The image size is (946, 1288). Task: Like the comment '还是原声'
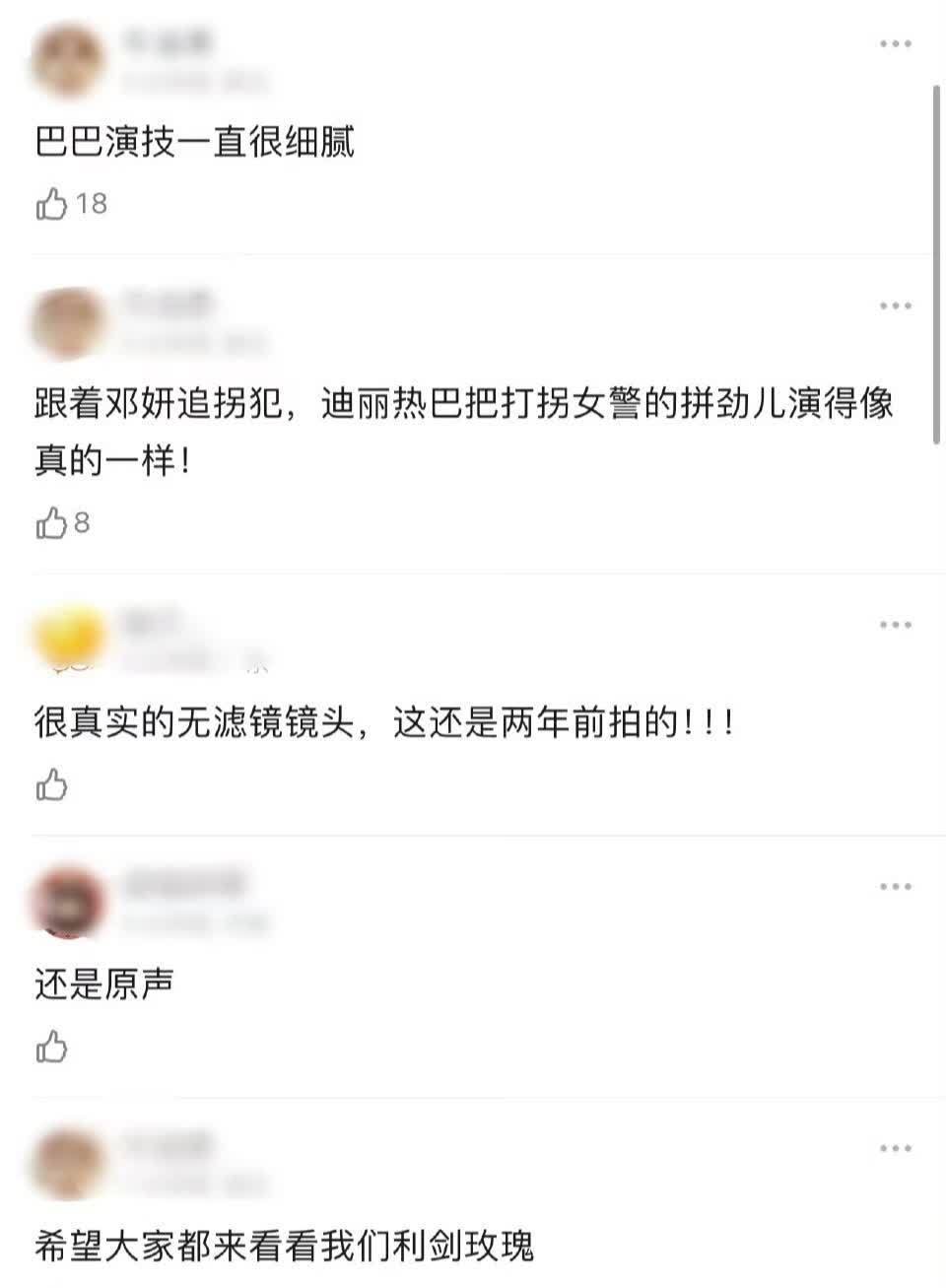[x=51, y=1047]
